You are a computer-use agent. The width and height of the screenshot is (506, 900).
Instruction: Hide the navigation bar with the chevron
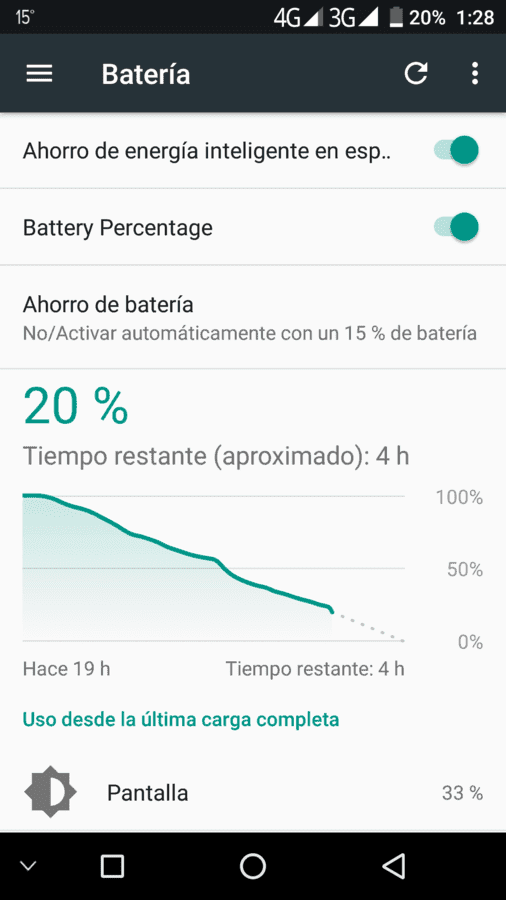[x=28, y=866]
